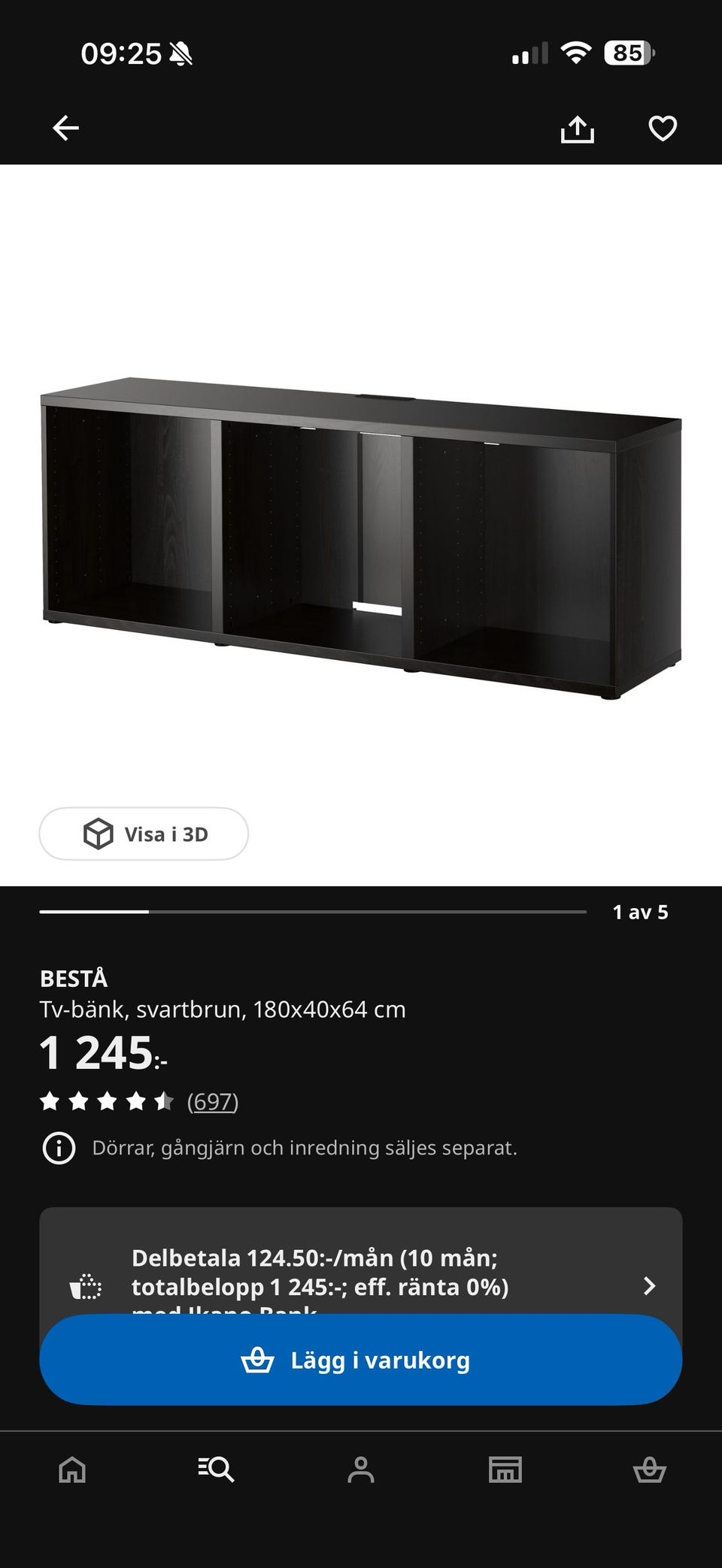The image size is (722, 1568).
Task: Add the TV bench to favorites
Action: point(663,129)
